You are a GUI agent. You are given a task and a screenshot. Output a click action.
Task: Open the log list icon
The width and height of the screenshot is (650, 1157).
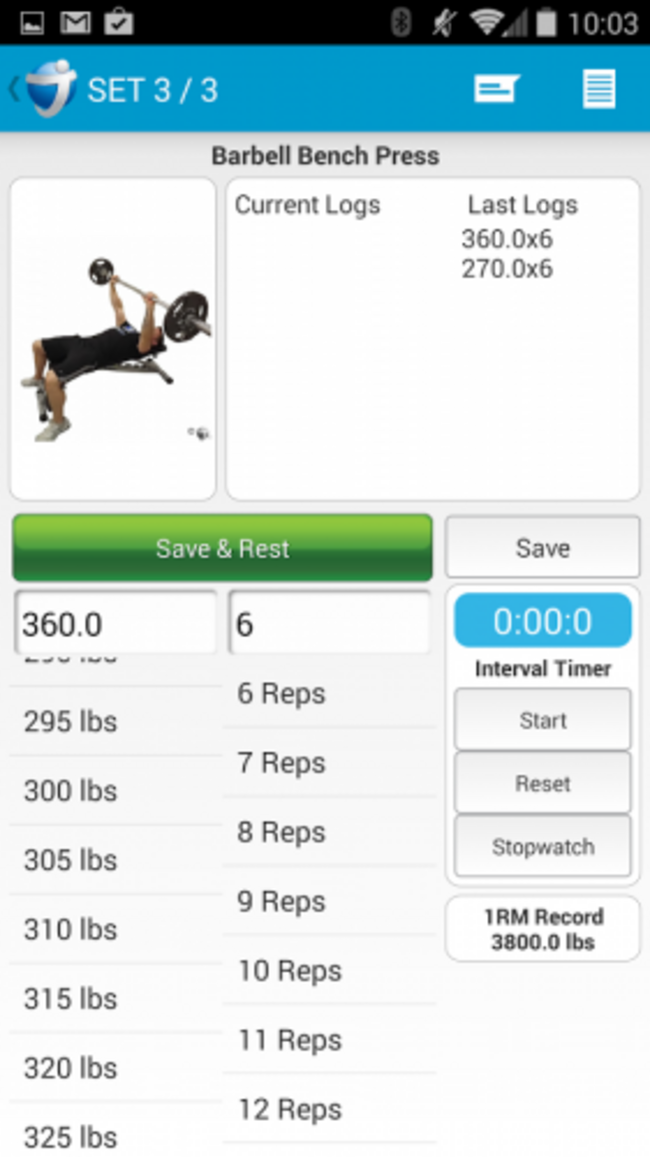(599, 90)
